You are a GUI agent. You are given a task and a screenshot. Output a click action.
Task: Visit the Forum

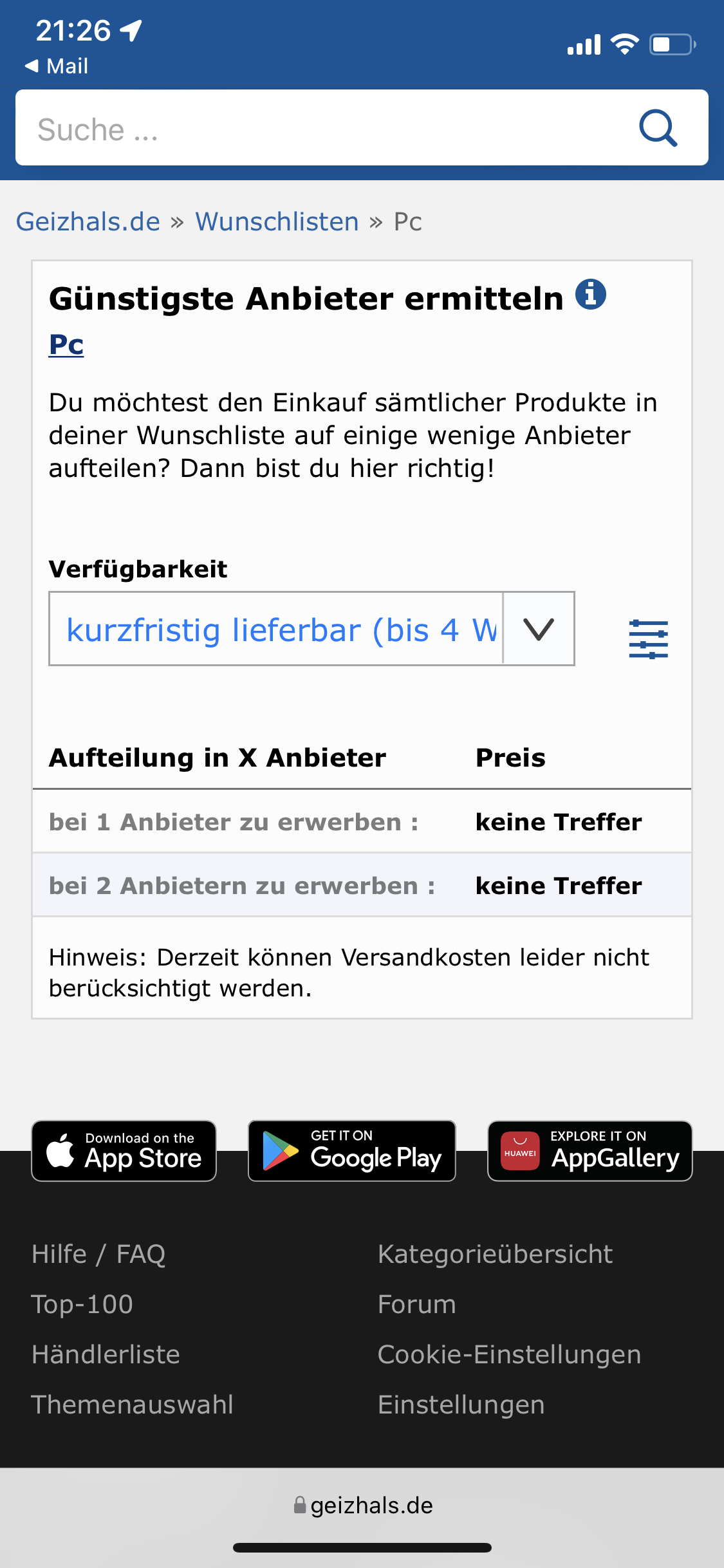(x=416, y=1304)
